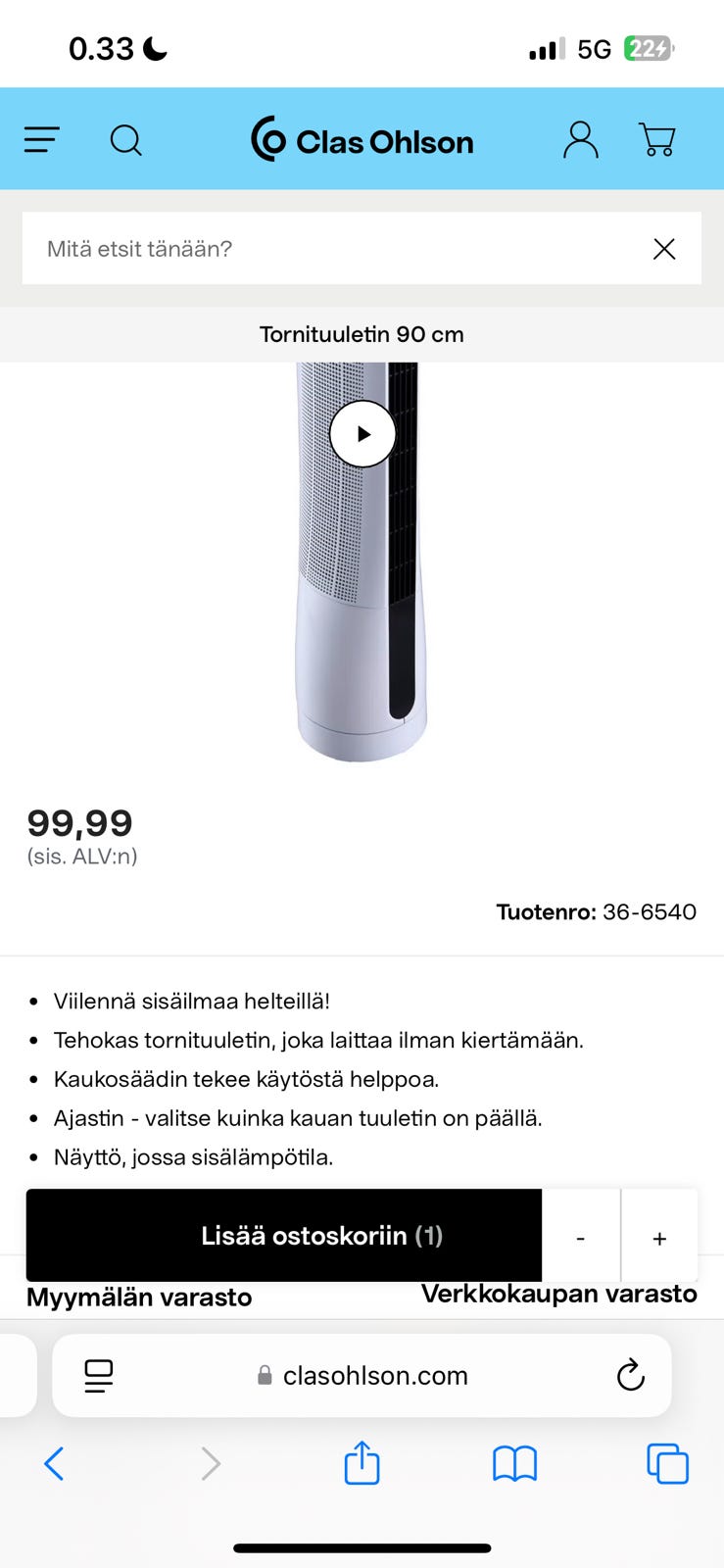Click the product title Tornituuletin 90 cm
This screenshot has height=1568, width=724.
(362, 334)
